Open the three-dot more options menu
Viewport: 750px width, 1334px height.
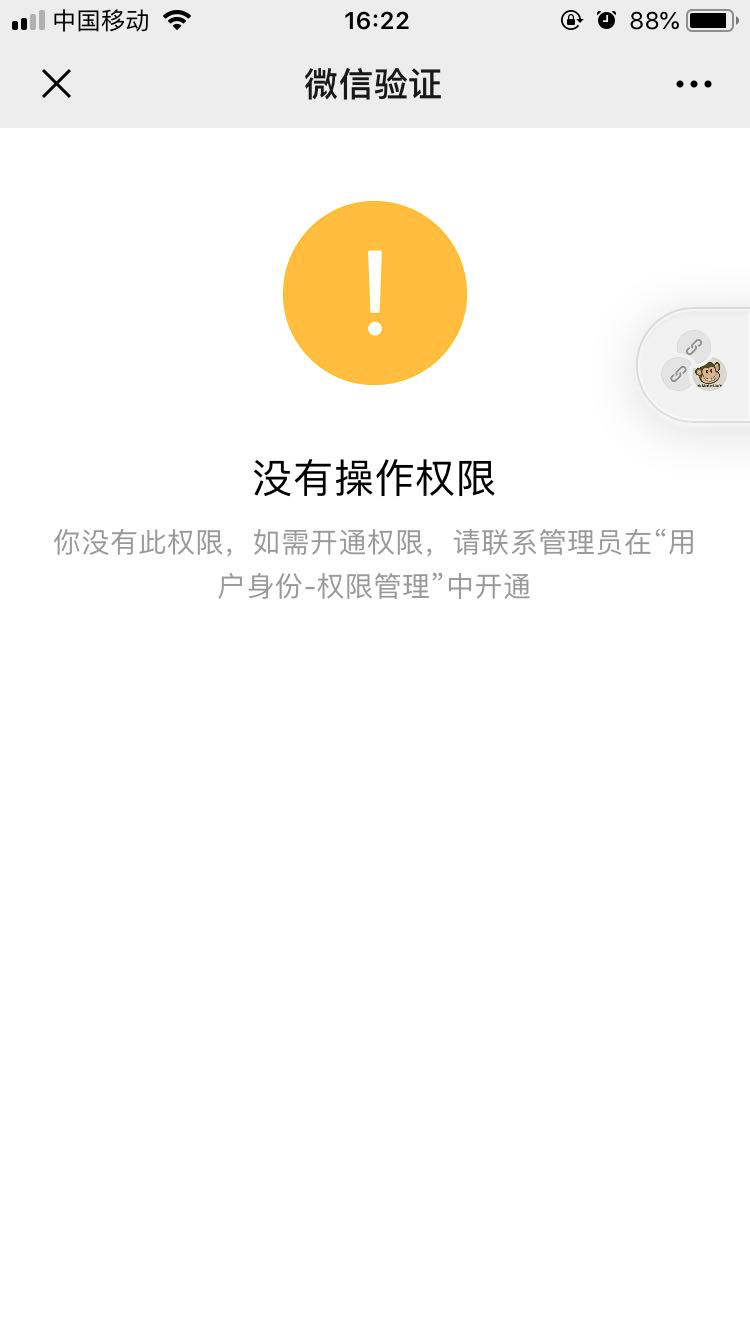click(693, 84)
